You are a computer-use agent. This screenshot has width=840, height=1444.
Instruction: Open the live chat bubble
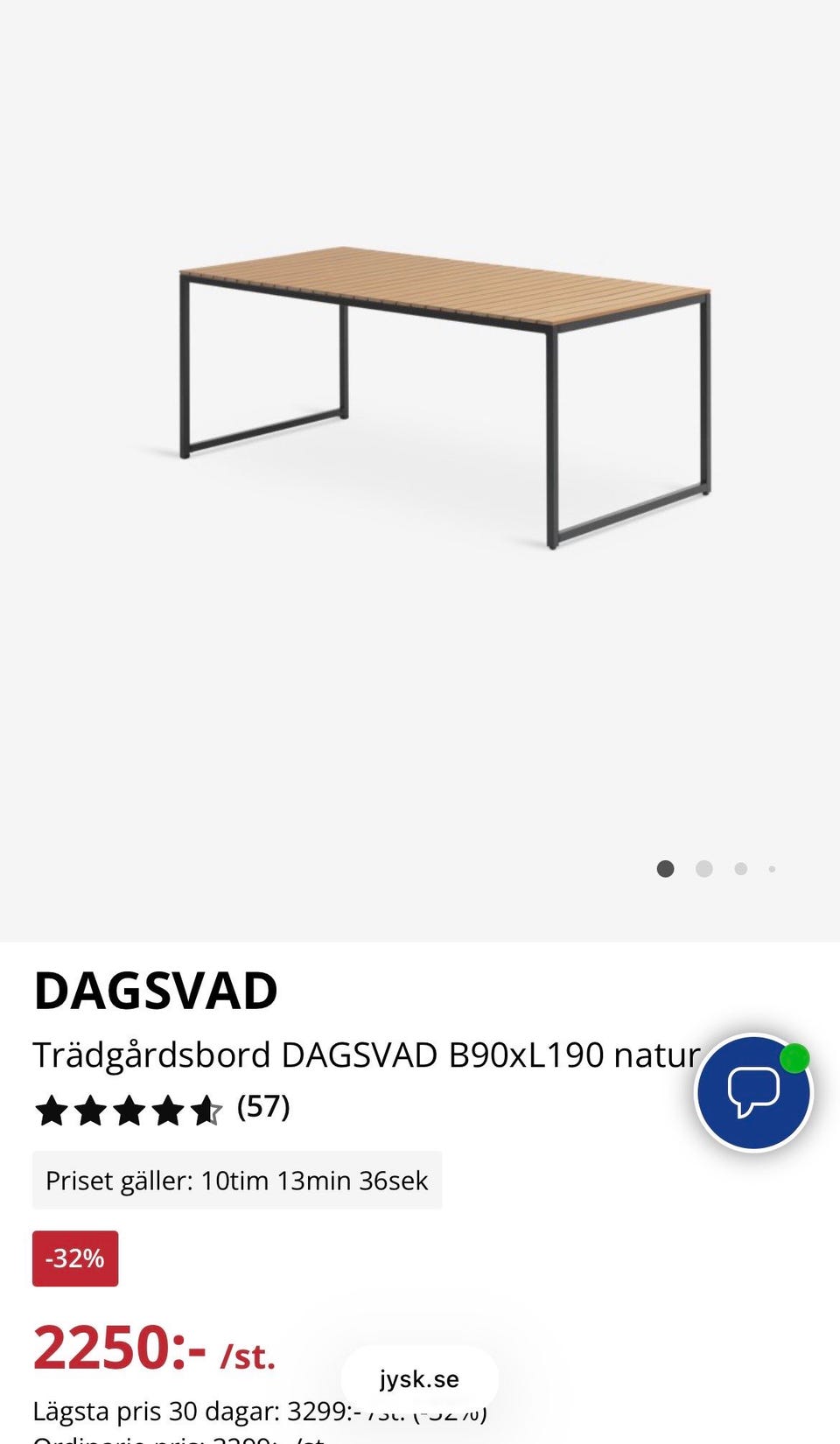(754, 1092)
